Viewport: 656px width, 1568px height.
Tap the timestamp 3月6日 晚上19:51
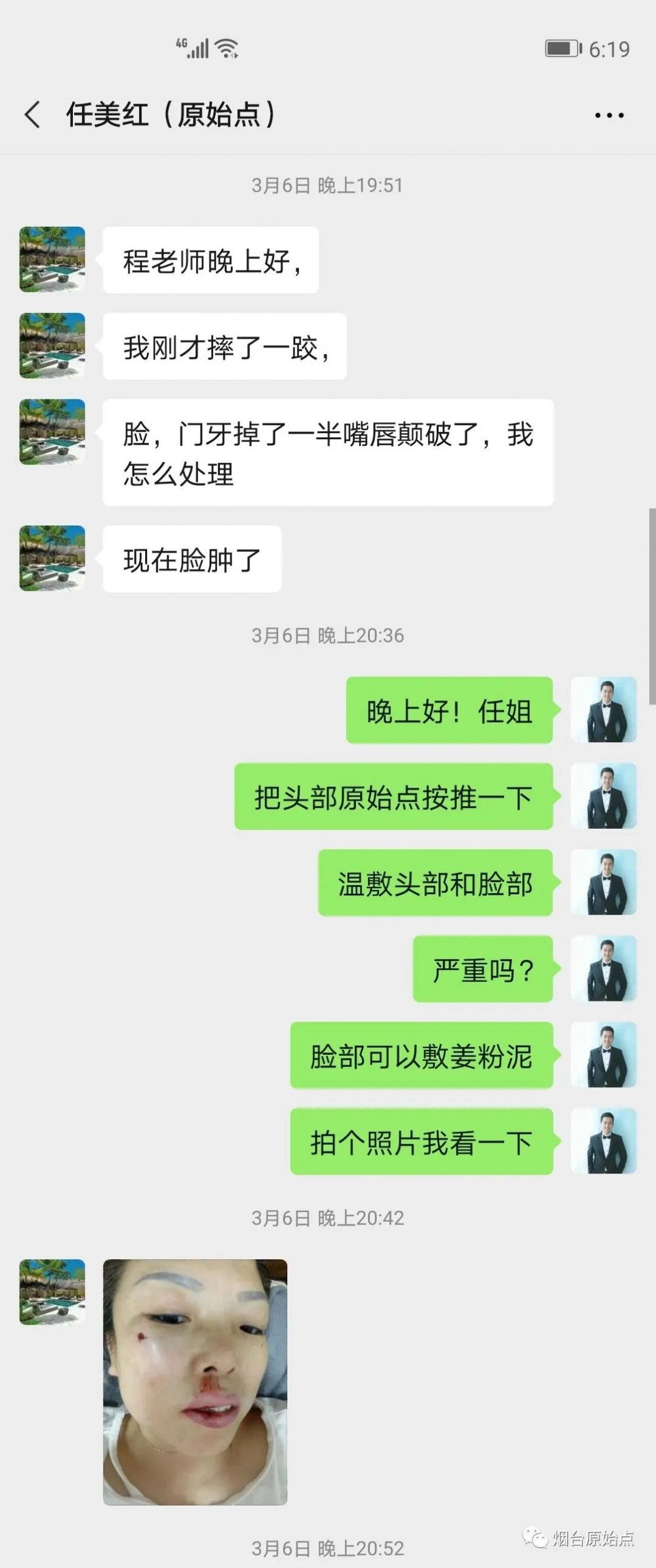click(x=328, y=187)
